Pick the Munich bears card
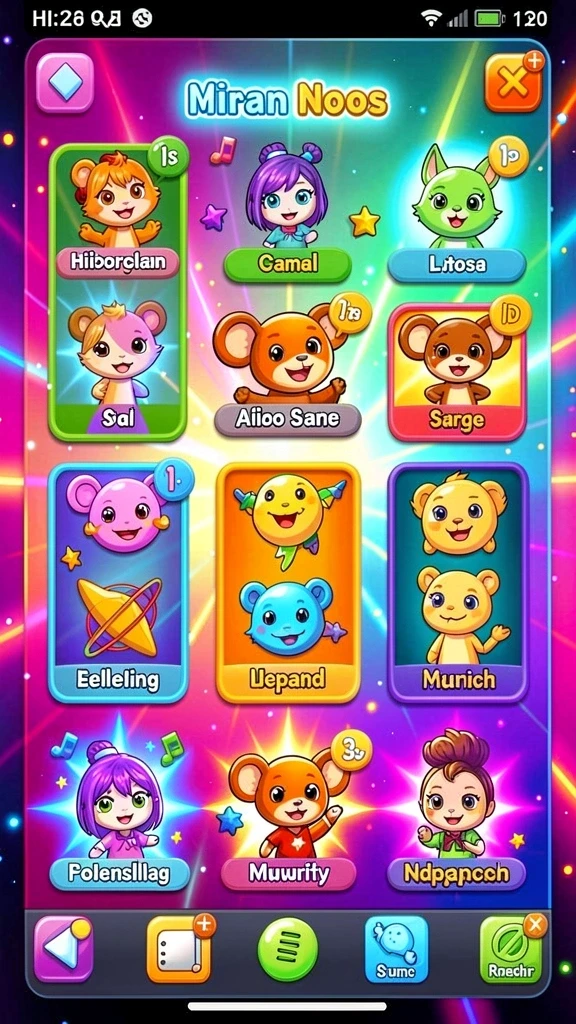 pyautogui.click(x=458, y=583)
